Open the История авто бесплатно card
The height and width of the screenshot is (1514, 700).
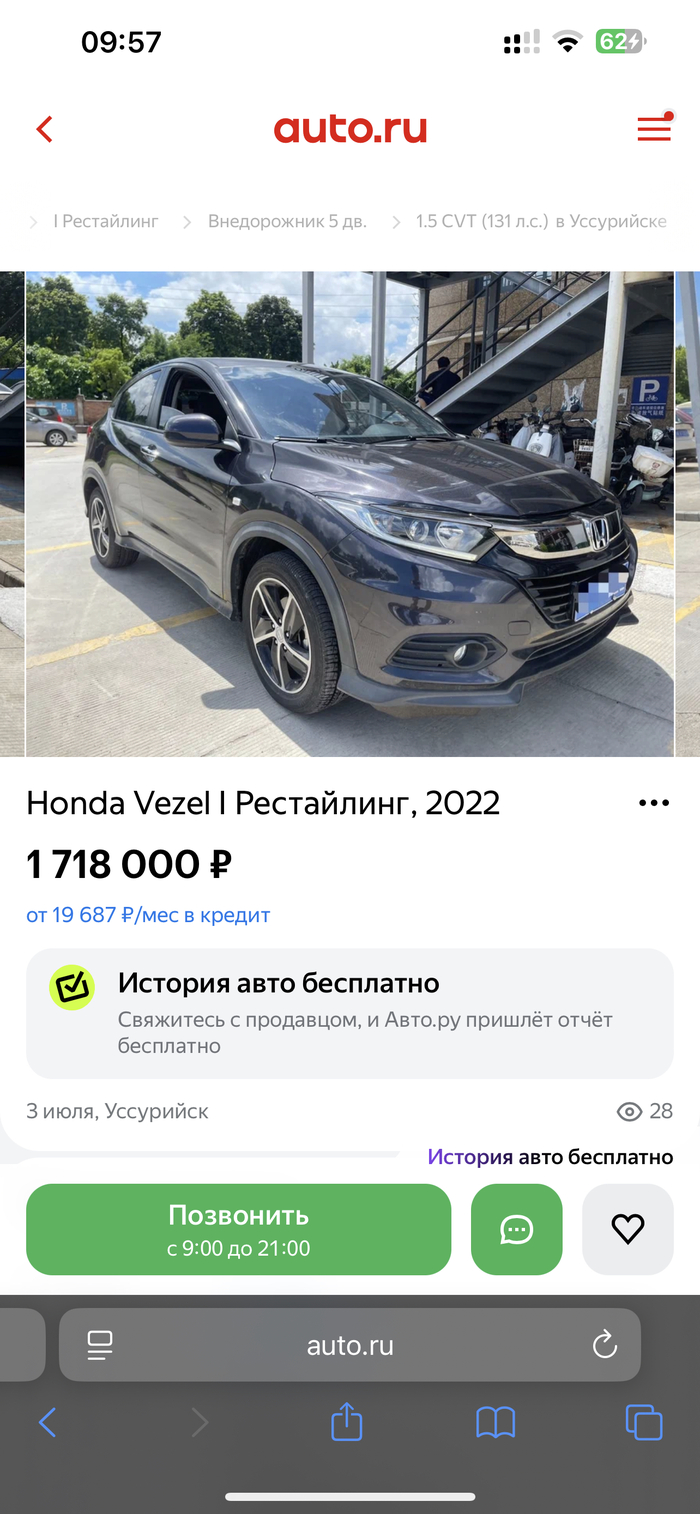[349, 1013]
